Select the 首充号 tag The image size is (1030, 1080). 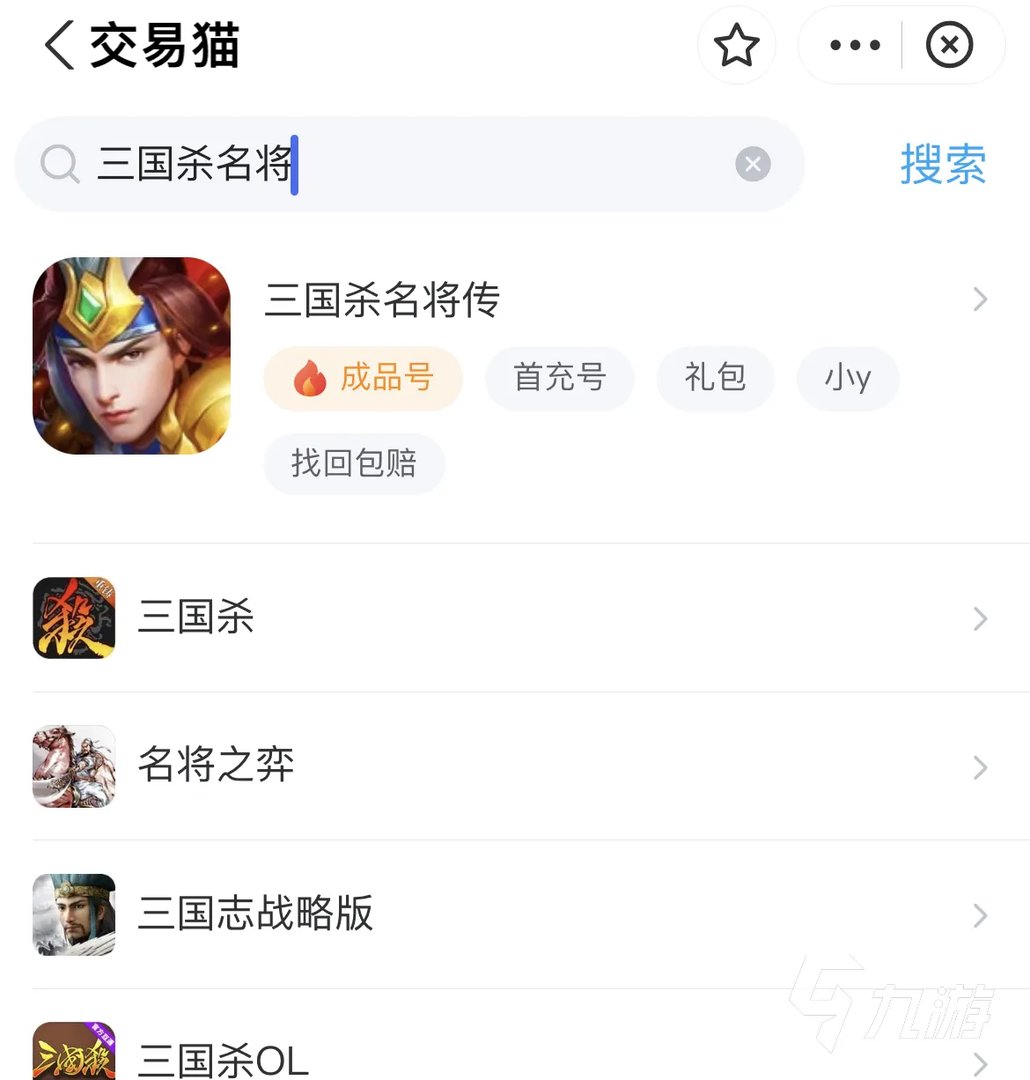coord(559,378)
